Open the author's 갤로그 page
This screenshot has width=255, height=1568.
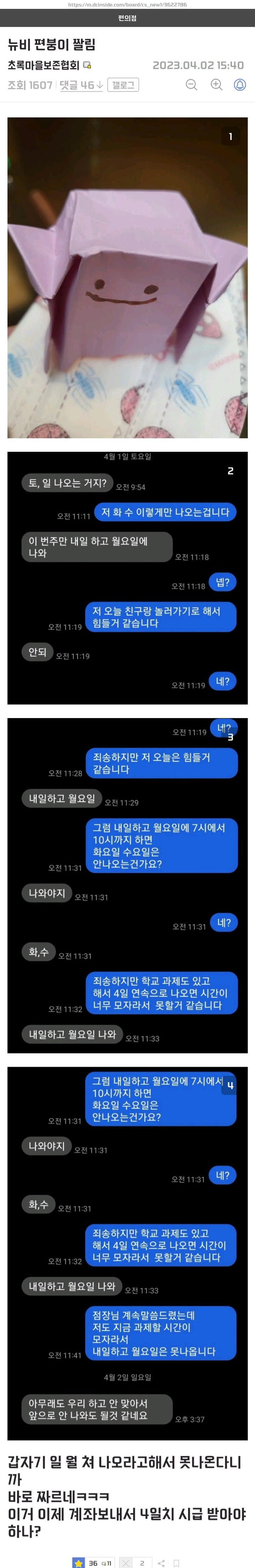(x=123, y=85)
